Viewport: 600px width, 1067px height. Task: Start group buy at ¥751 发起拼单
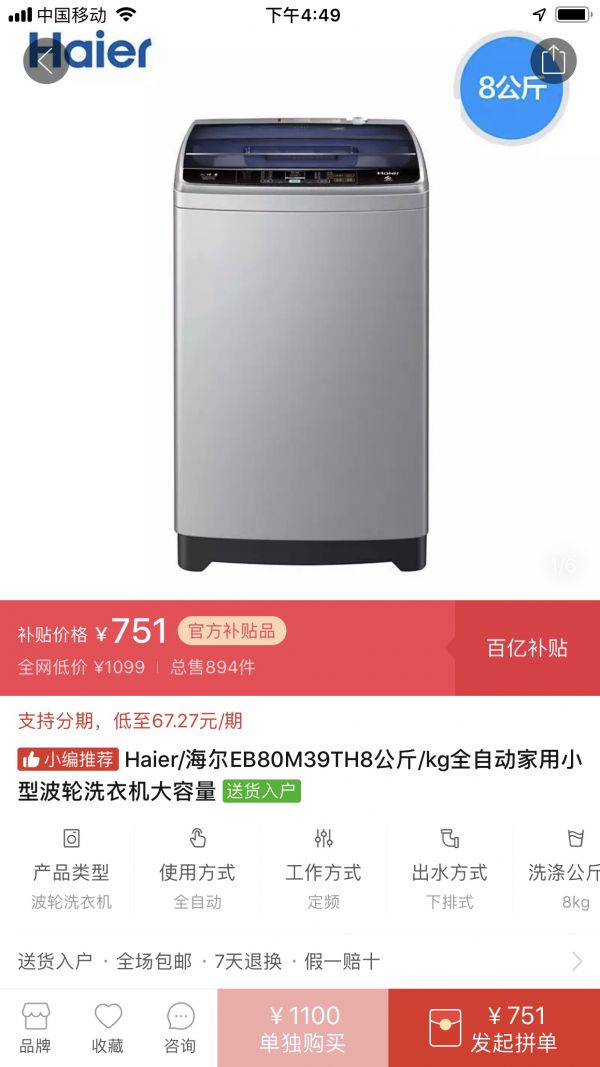pos(494,1028)
